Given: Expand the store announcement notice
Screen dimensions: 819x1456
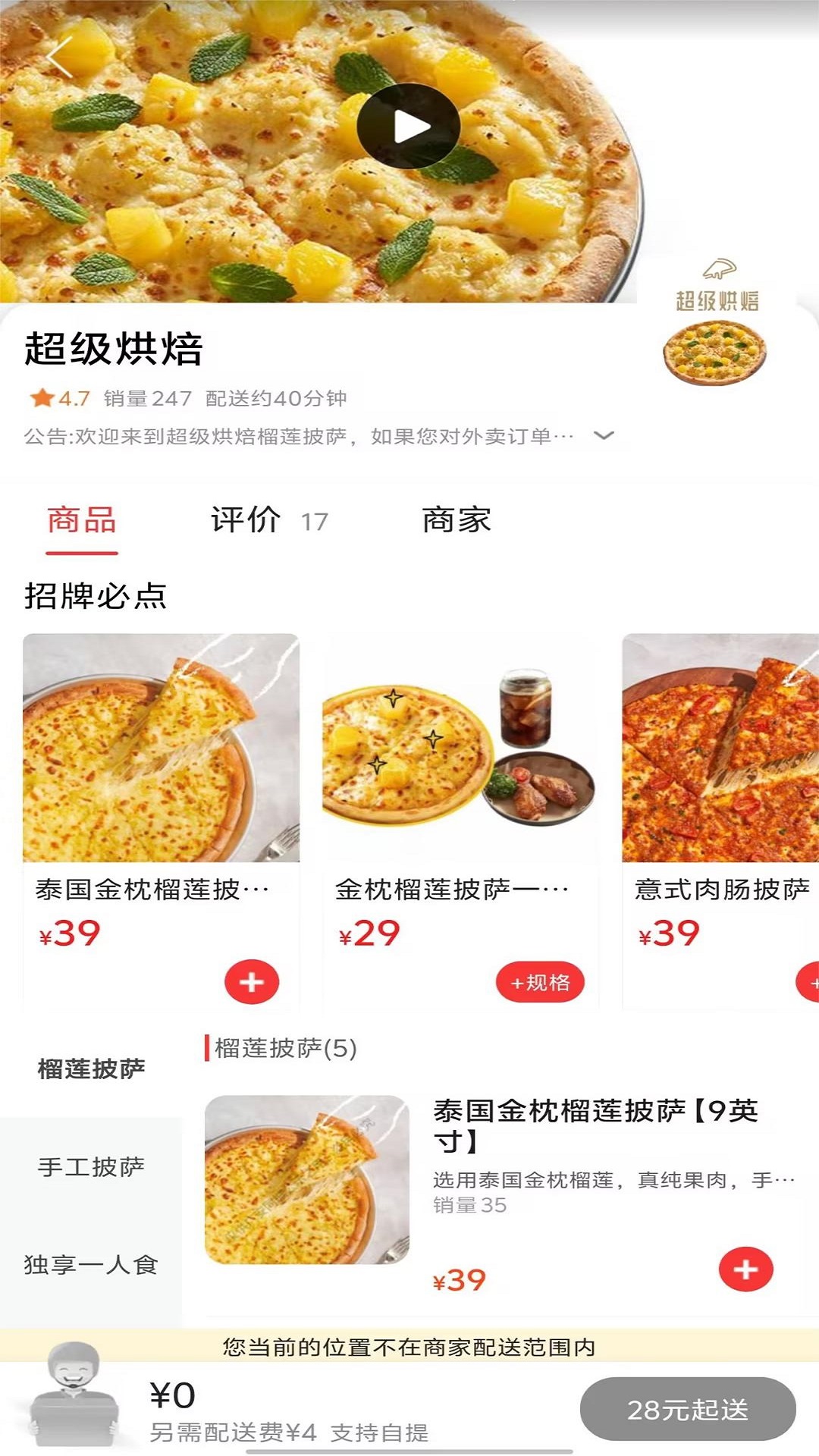Looking at the screenshot, I should tap(603, 435).
